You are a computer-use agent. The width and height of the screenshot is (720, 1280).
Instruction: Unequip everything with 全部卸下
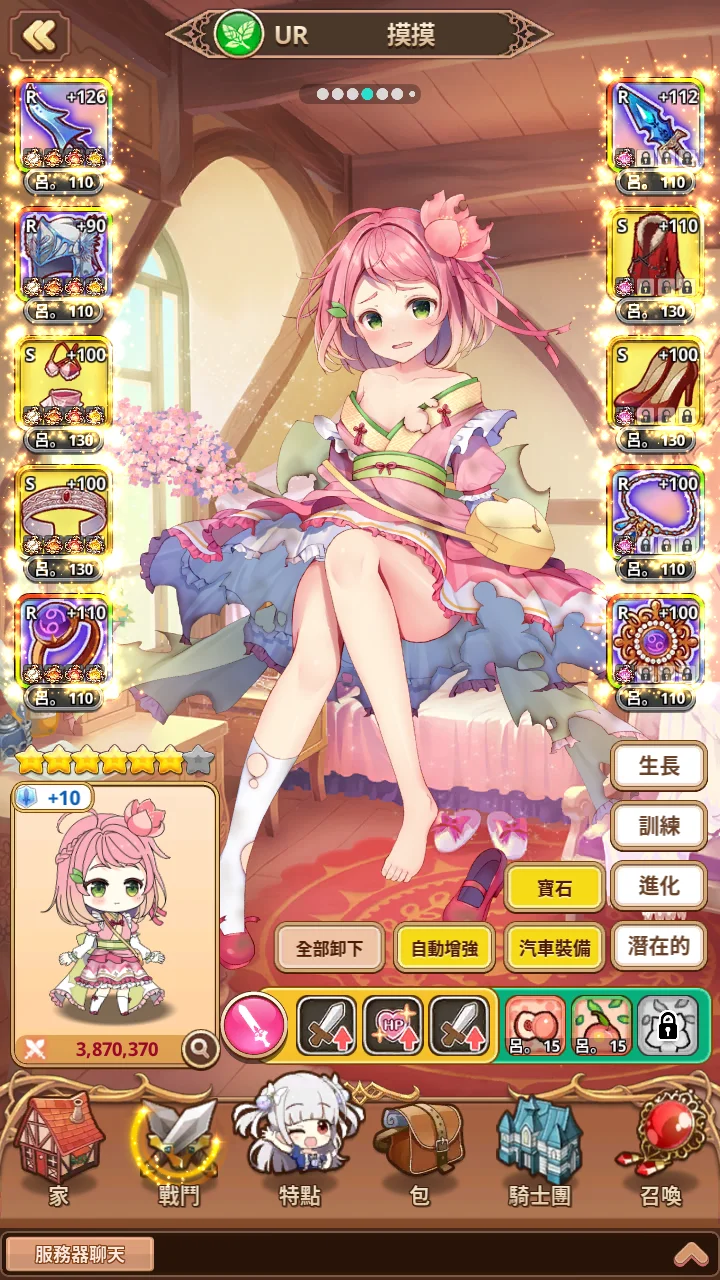tap(329, 948)
